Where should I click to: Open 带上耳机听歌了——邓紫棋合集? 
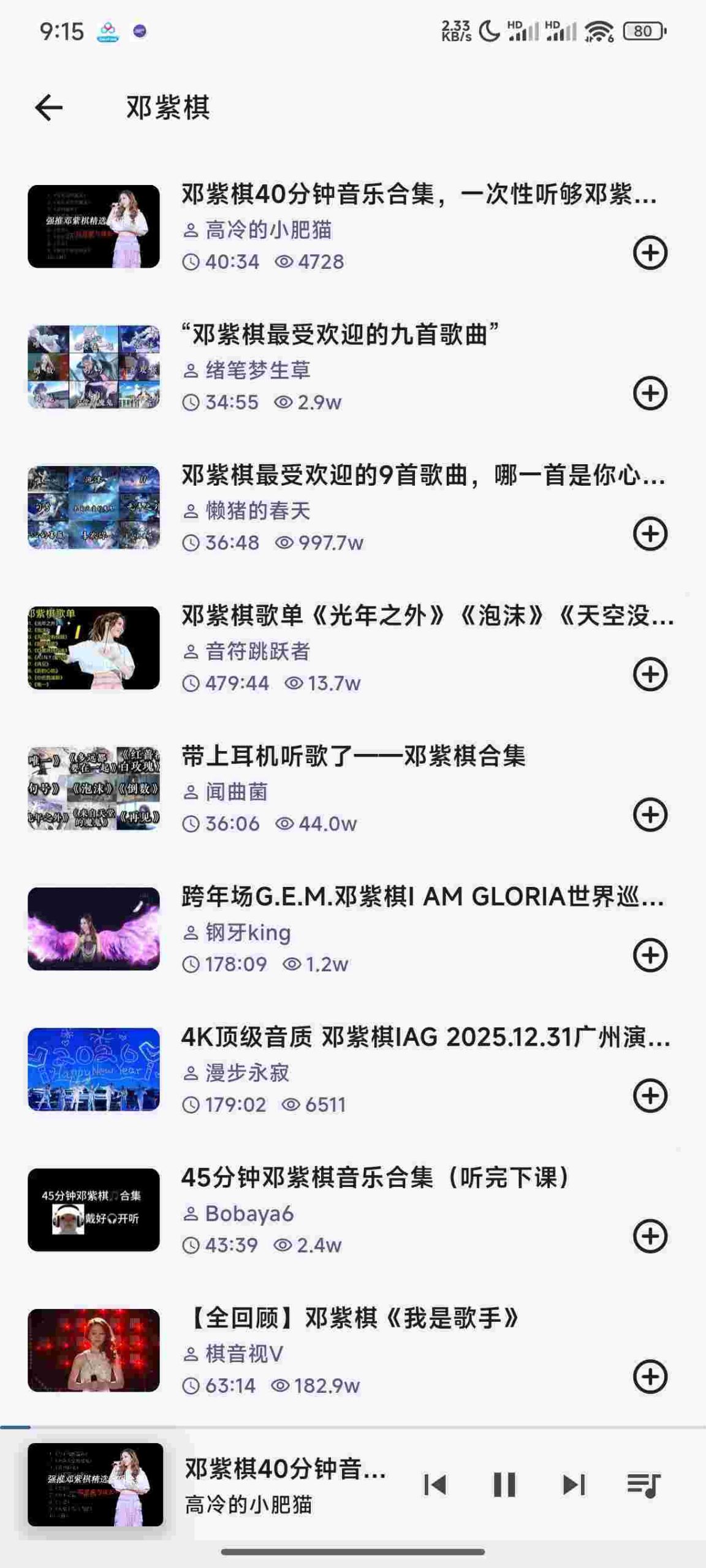pyautogui.click(x=353, y=756)
